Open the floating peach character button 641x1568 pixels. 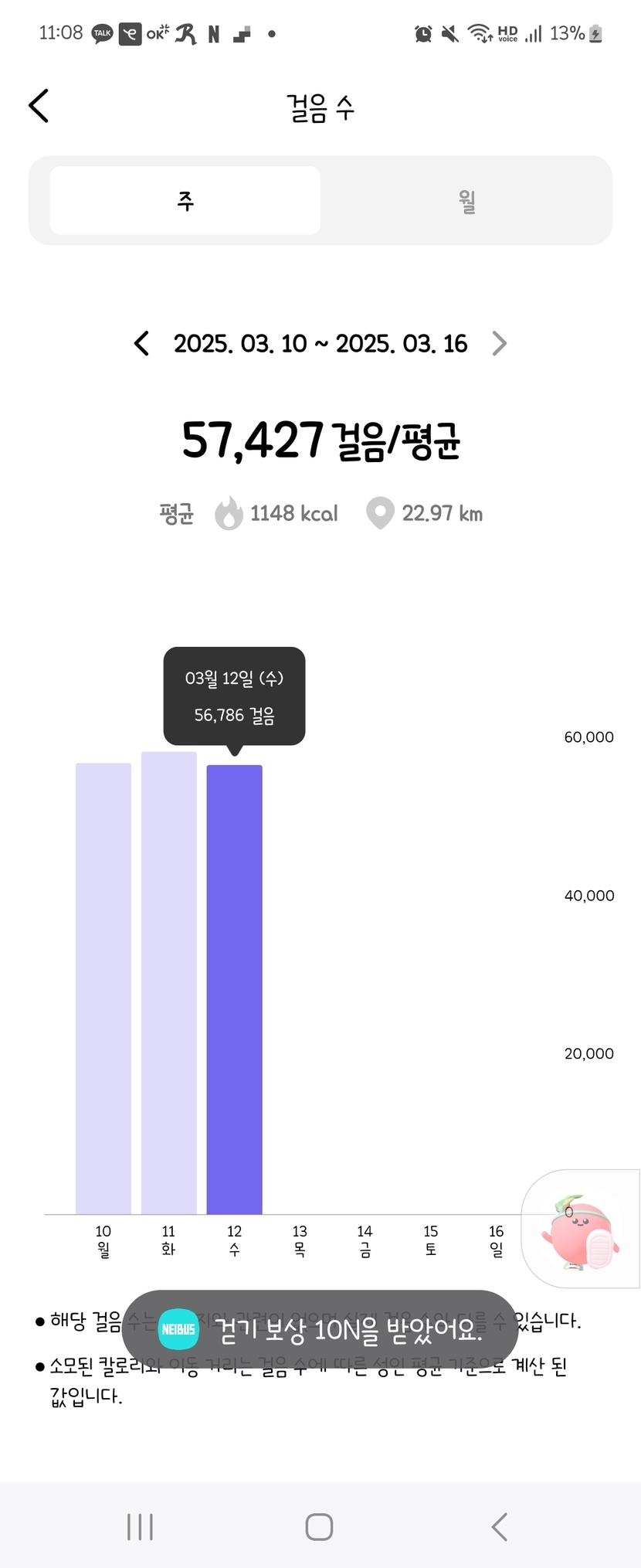581,1230
